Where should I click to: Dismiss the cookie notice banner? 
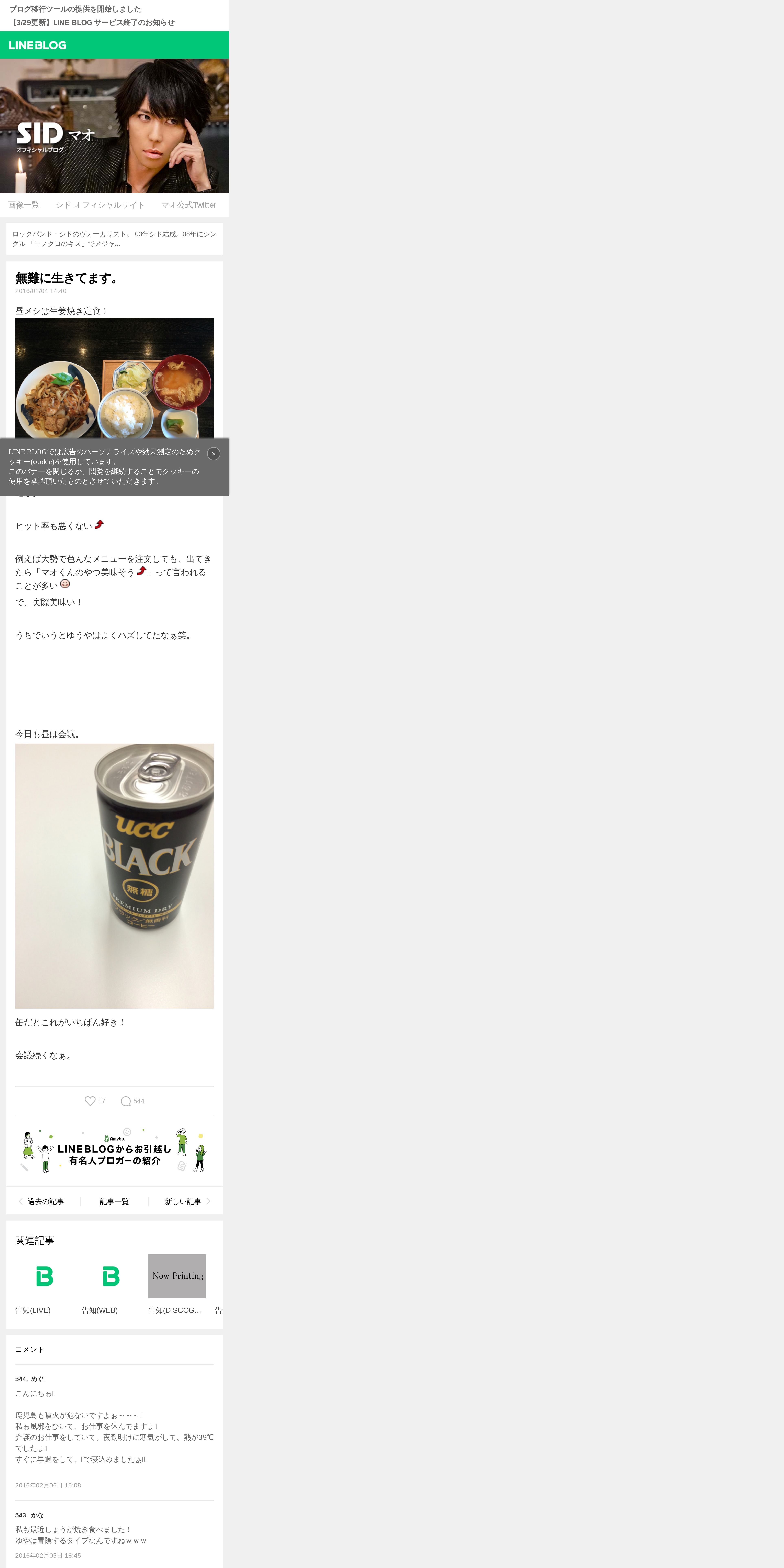point(214,453)
